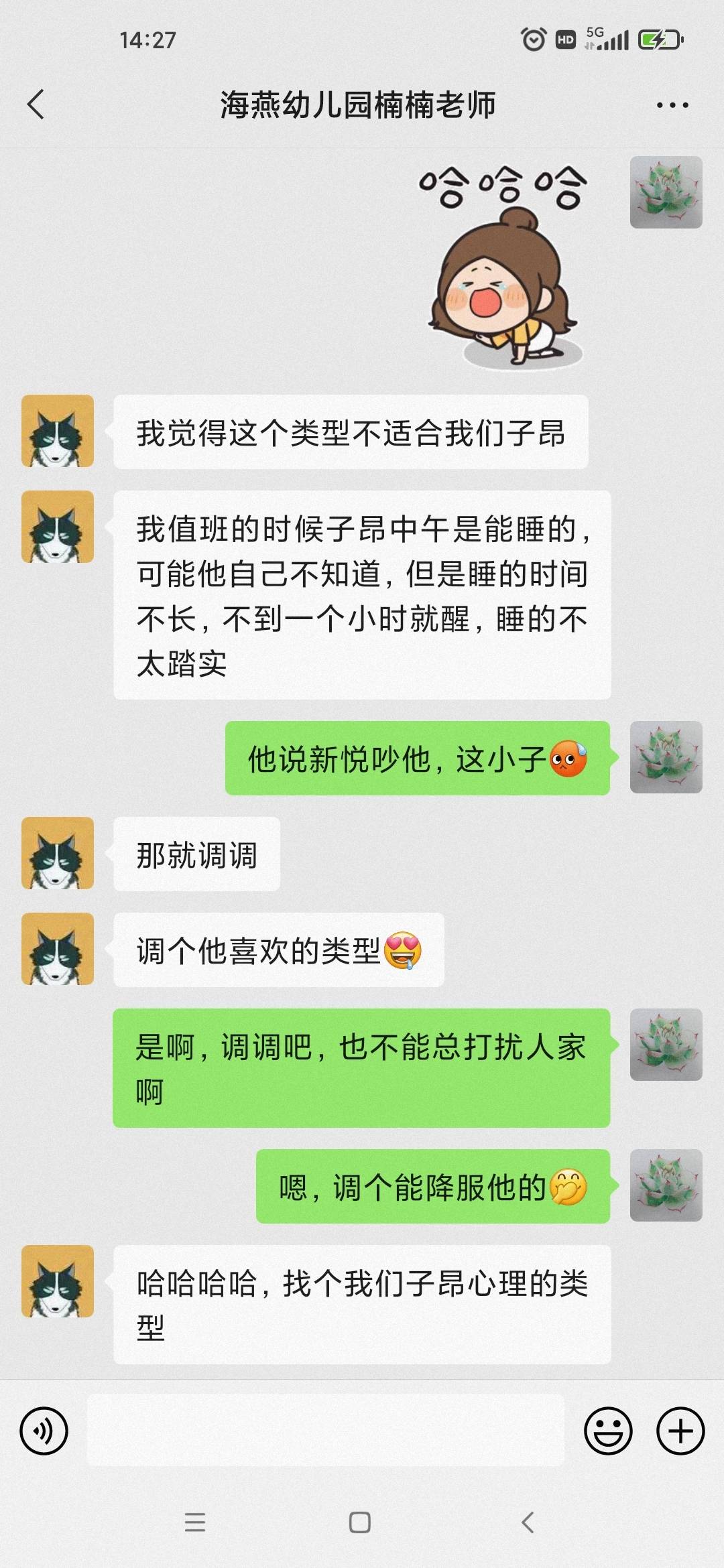
Task: Tap the HD icon in the status bar
Action: 565,40
